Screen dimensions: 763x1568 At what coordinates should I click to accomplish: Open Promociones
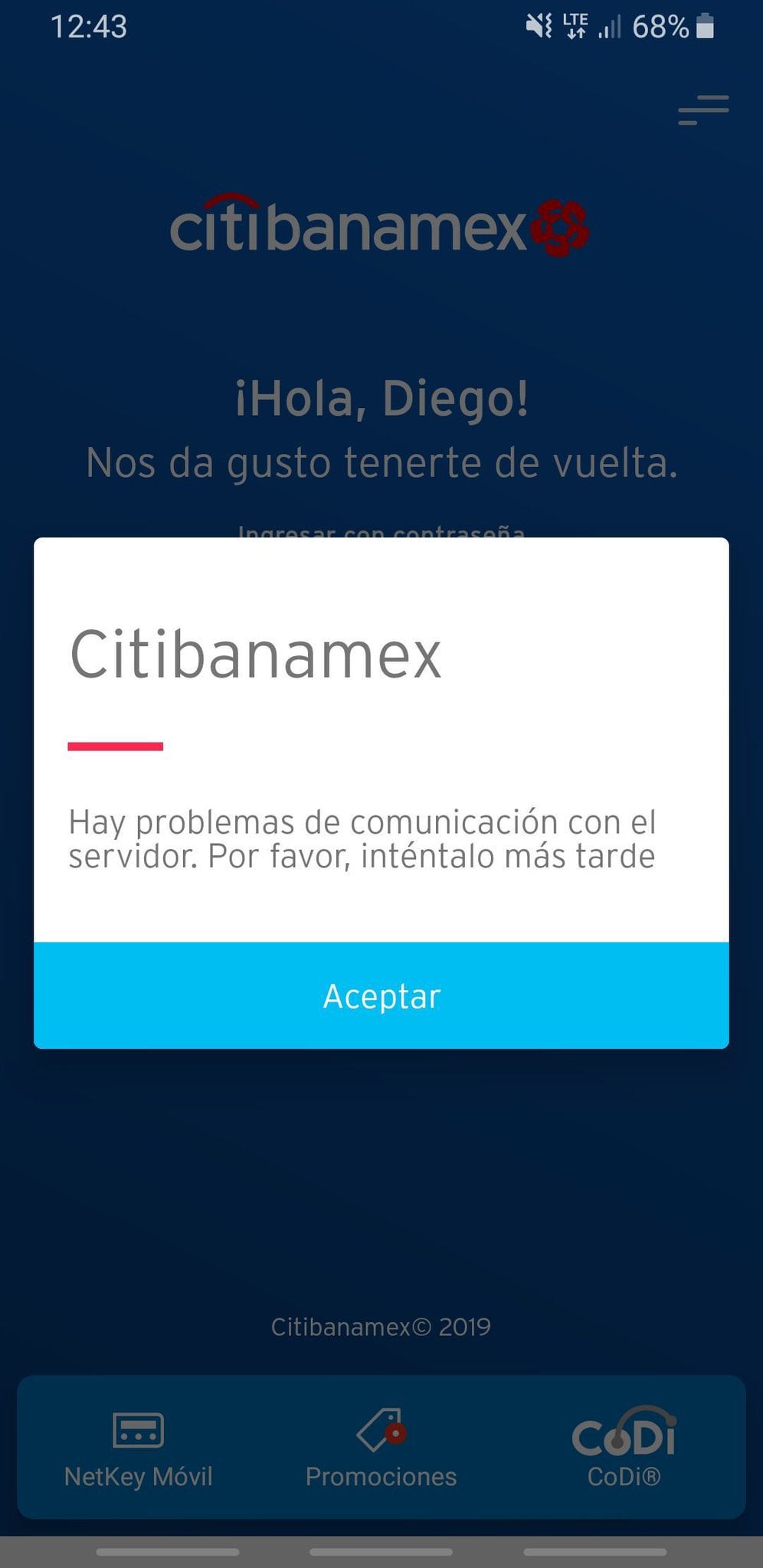(x=381, y=1447)
